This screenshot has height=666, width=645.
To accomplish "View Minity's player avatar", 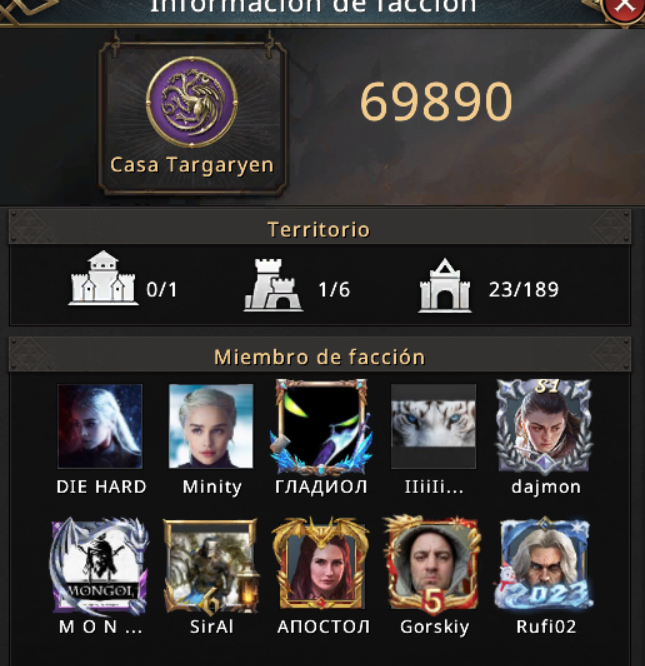I will [211, 427].
